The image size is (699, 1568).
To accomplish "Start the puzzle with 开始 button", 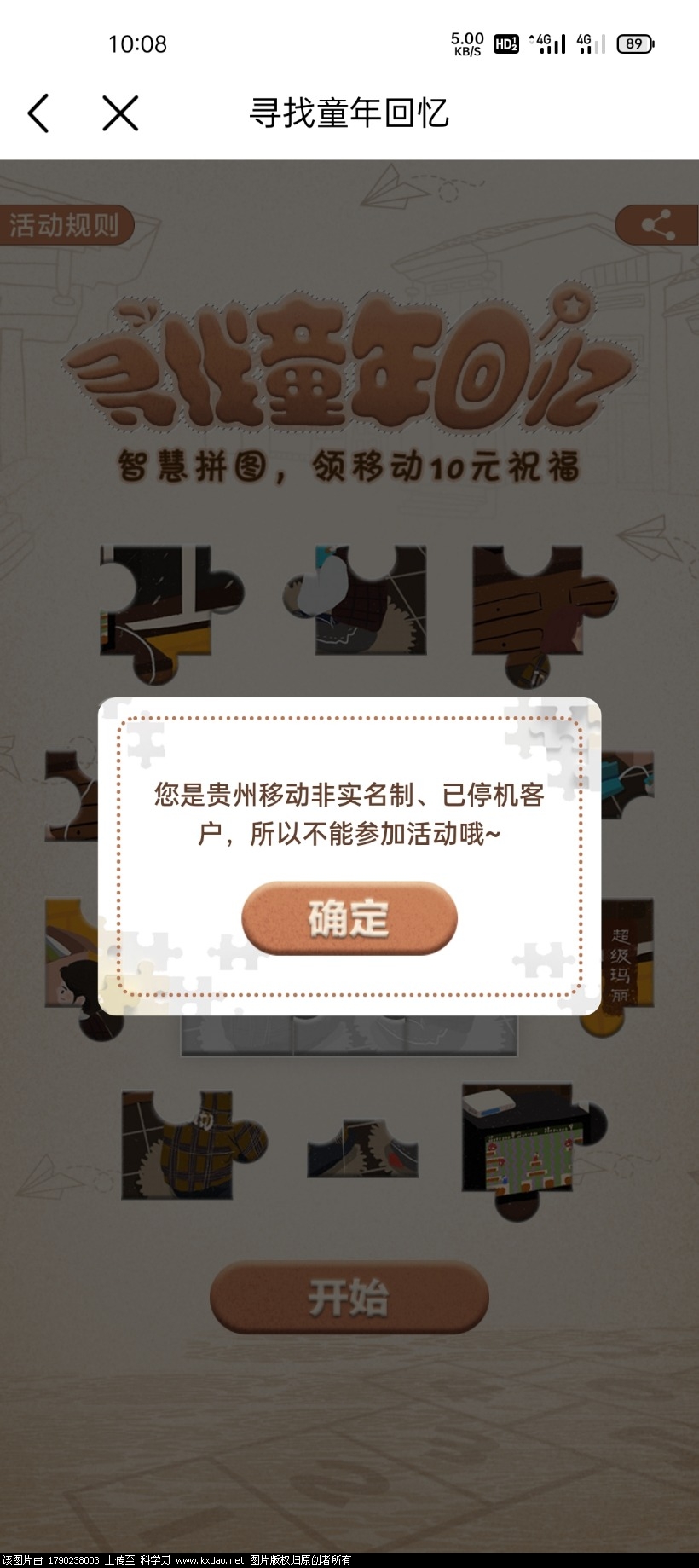I will [349, 1297].
